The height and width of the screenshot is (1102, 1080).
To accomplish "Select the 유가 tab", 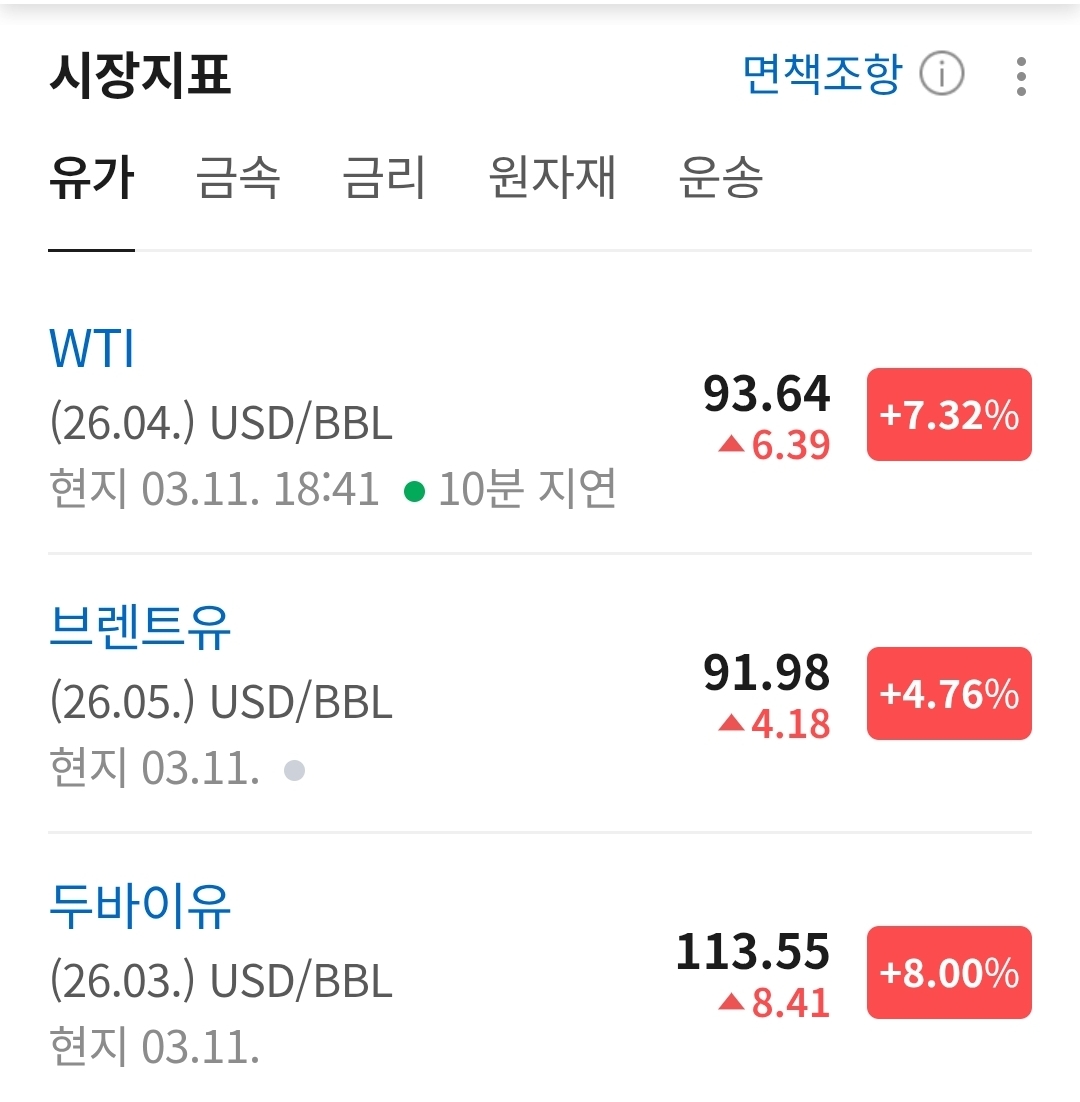I will (91, 179).
